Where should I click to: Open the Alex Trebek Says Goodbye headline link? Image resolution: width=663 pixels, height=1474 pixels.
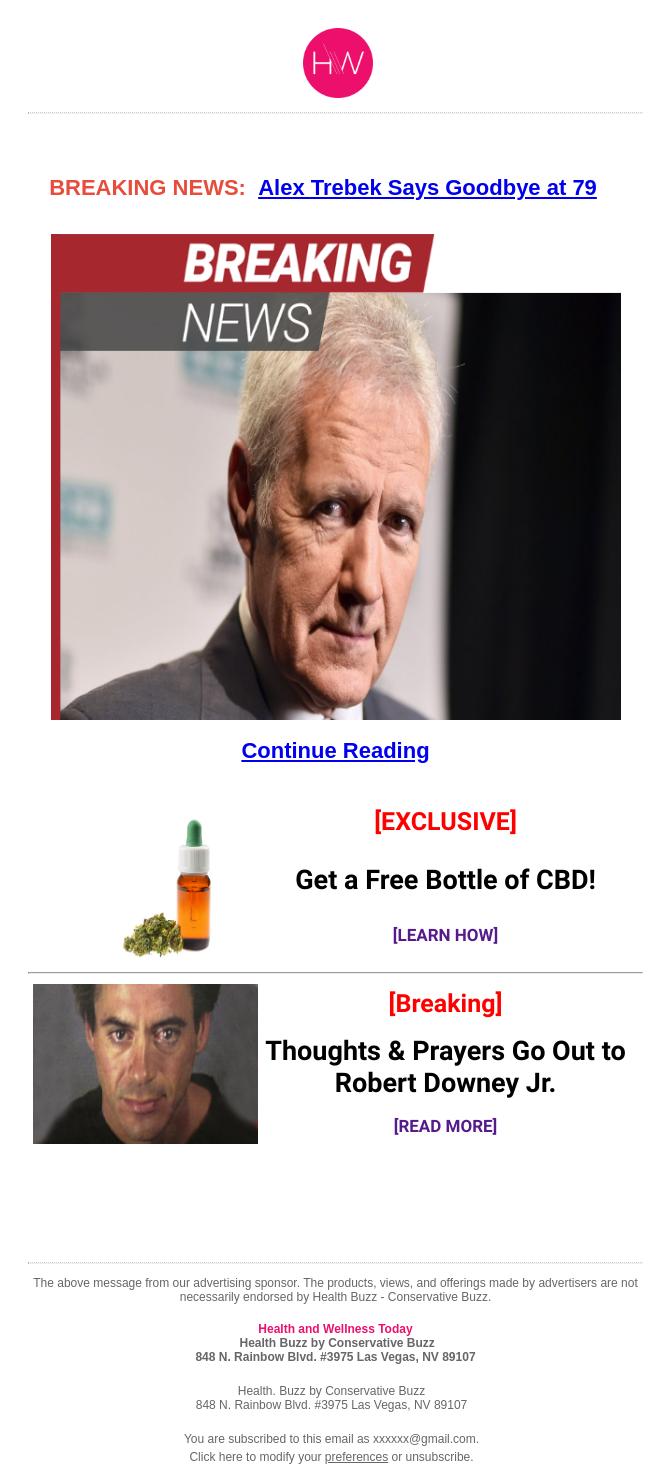pyautogui.click(x=427, y=188)
